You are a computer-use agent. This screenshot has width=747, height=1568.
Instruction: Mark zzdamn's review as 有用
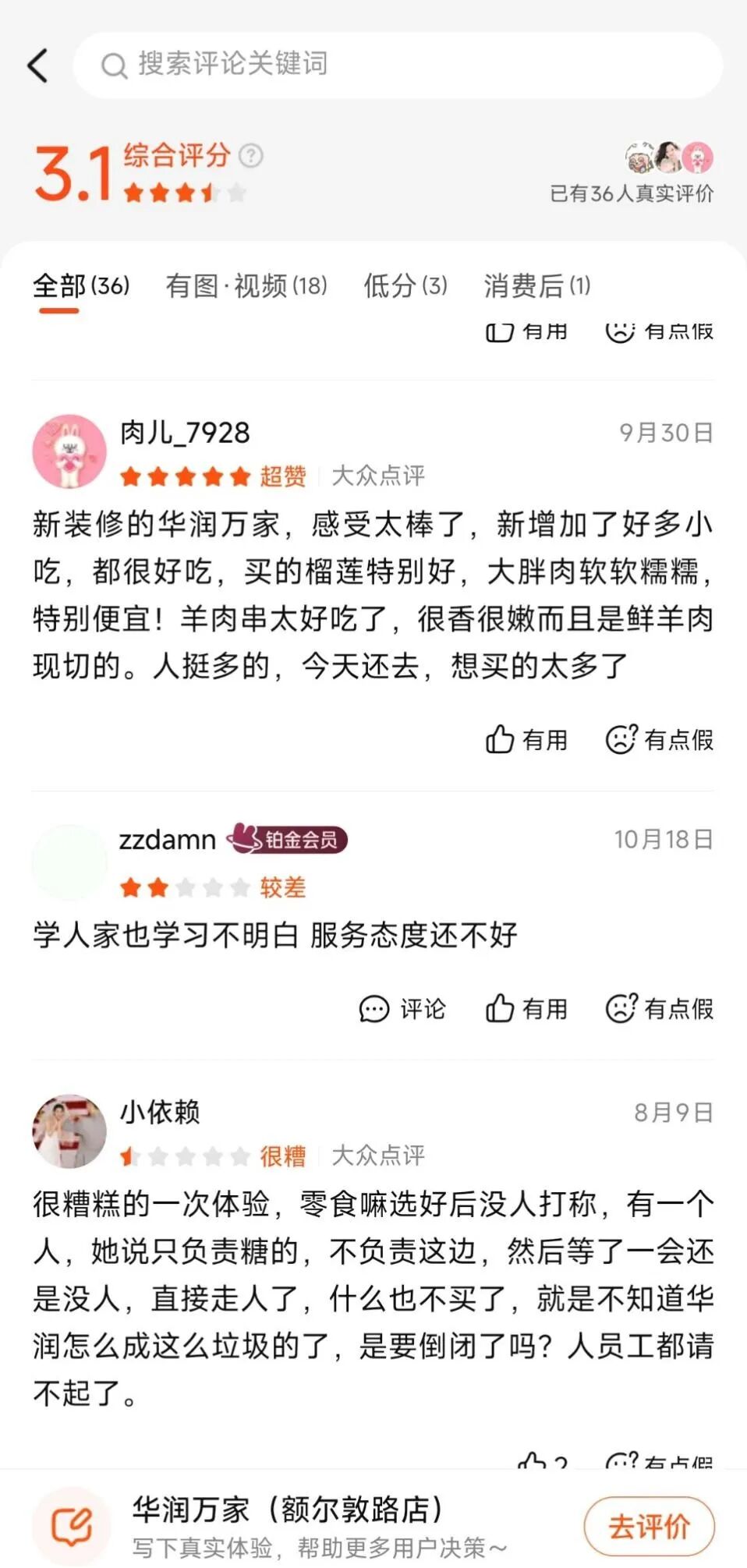tap(527, 1008)
